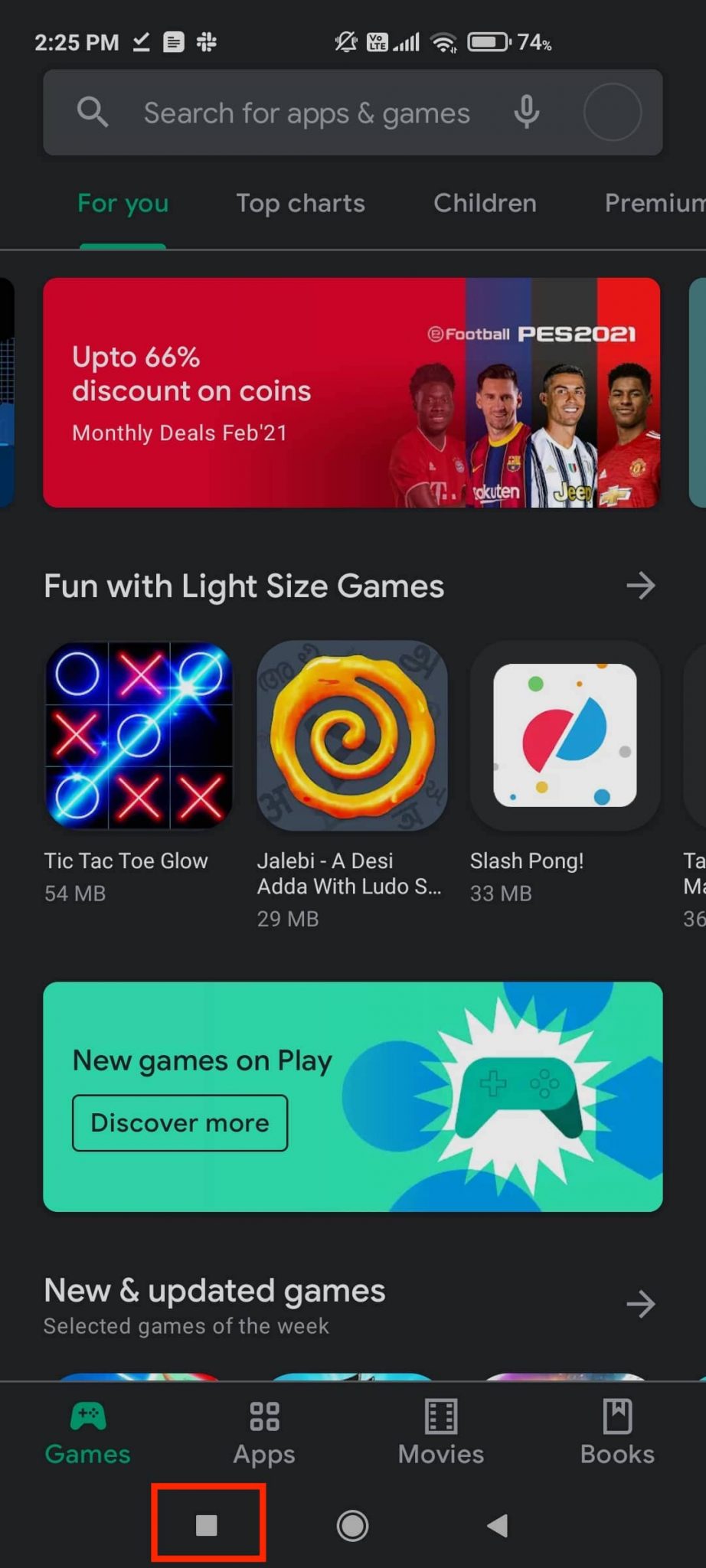Go to the Movies section
Image resolution: width=706 pixels, height=1568 pixels.
[x=441, y=1432]
